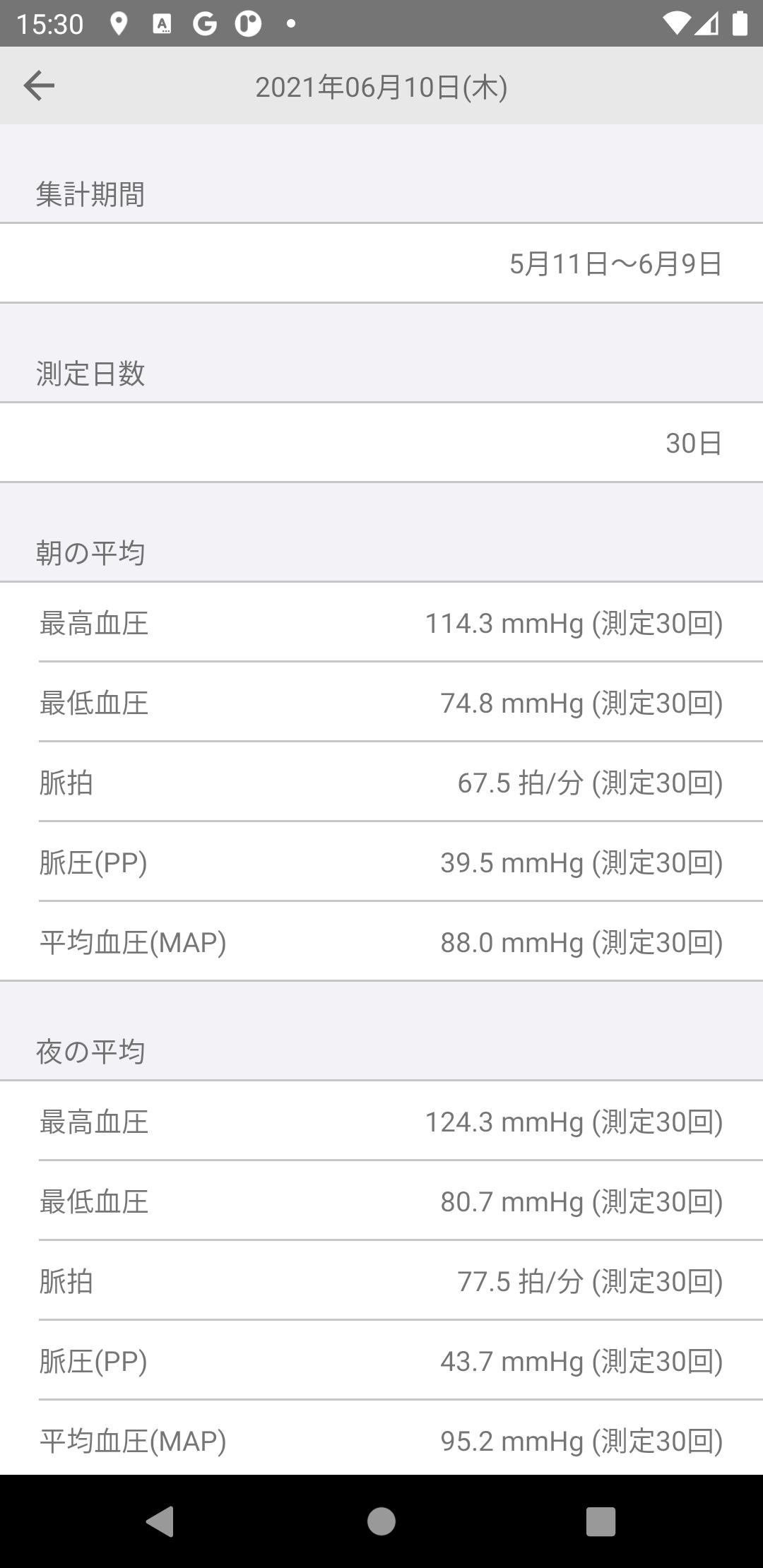
Task: Tap the Wi-Fi icon in status bar
Action: coord(676,23)
